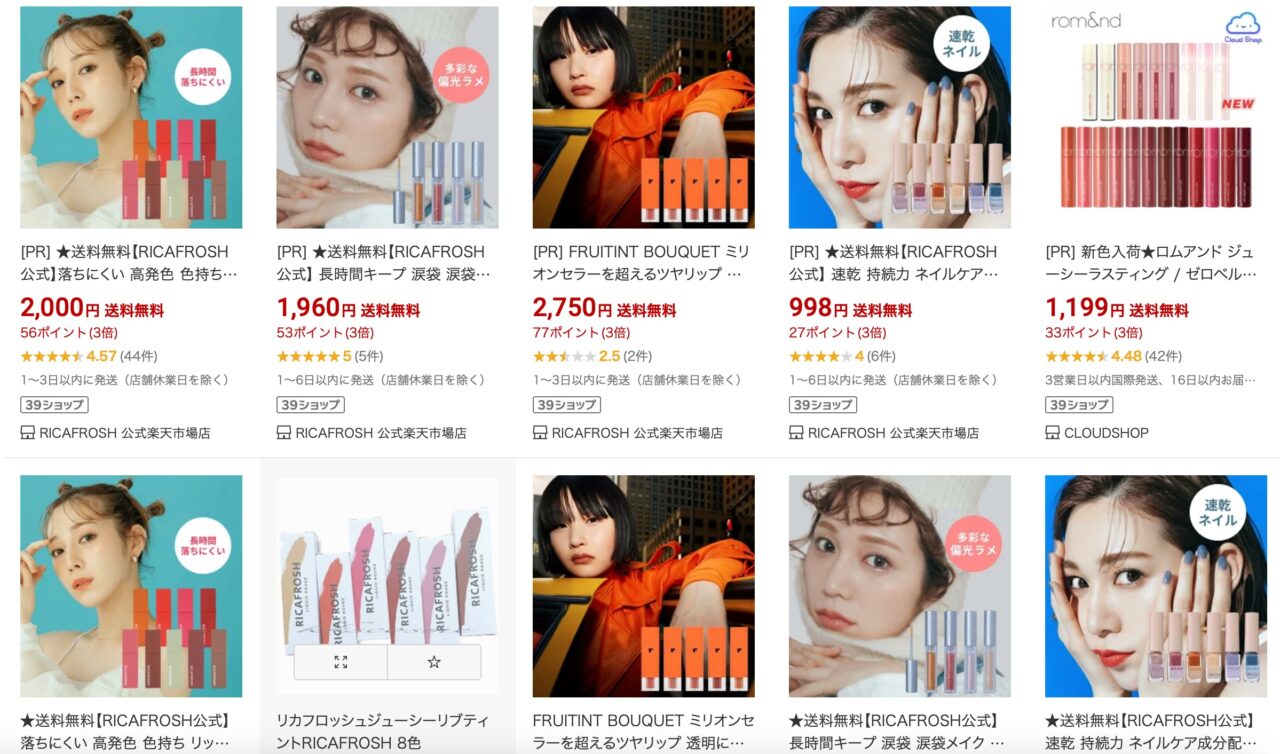
Task: Open second-row 速乾 持続力 ネイルケア product image
Action: [x=1155, y=585]
